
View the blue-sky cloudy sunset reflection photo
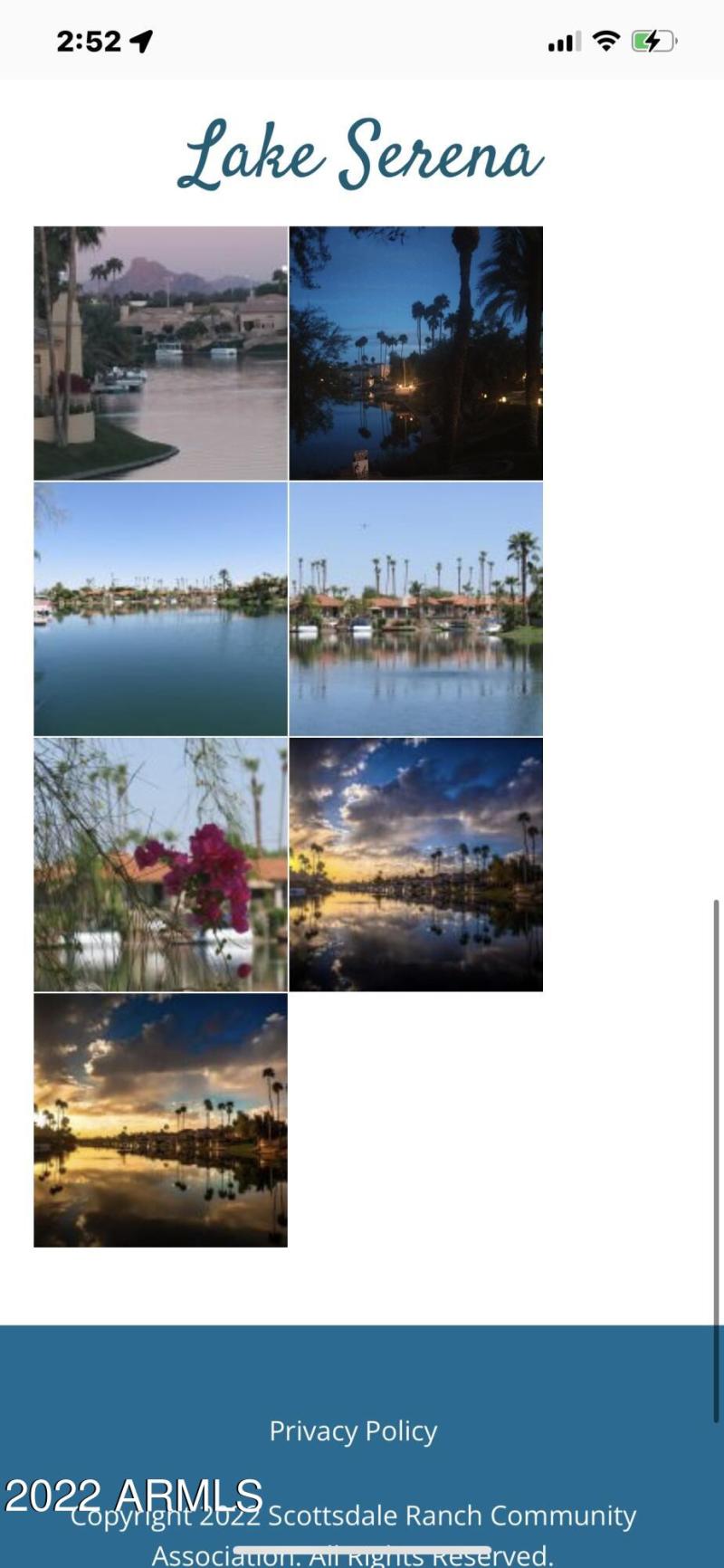416,865
